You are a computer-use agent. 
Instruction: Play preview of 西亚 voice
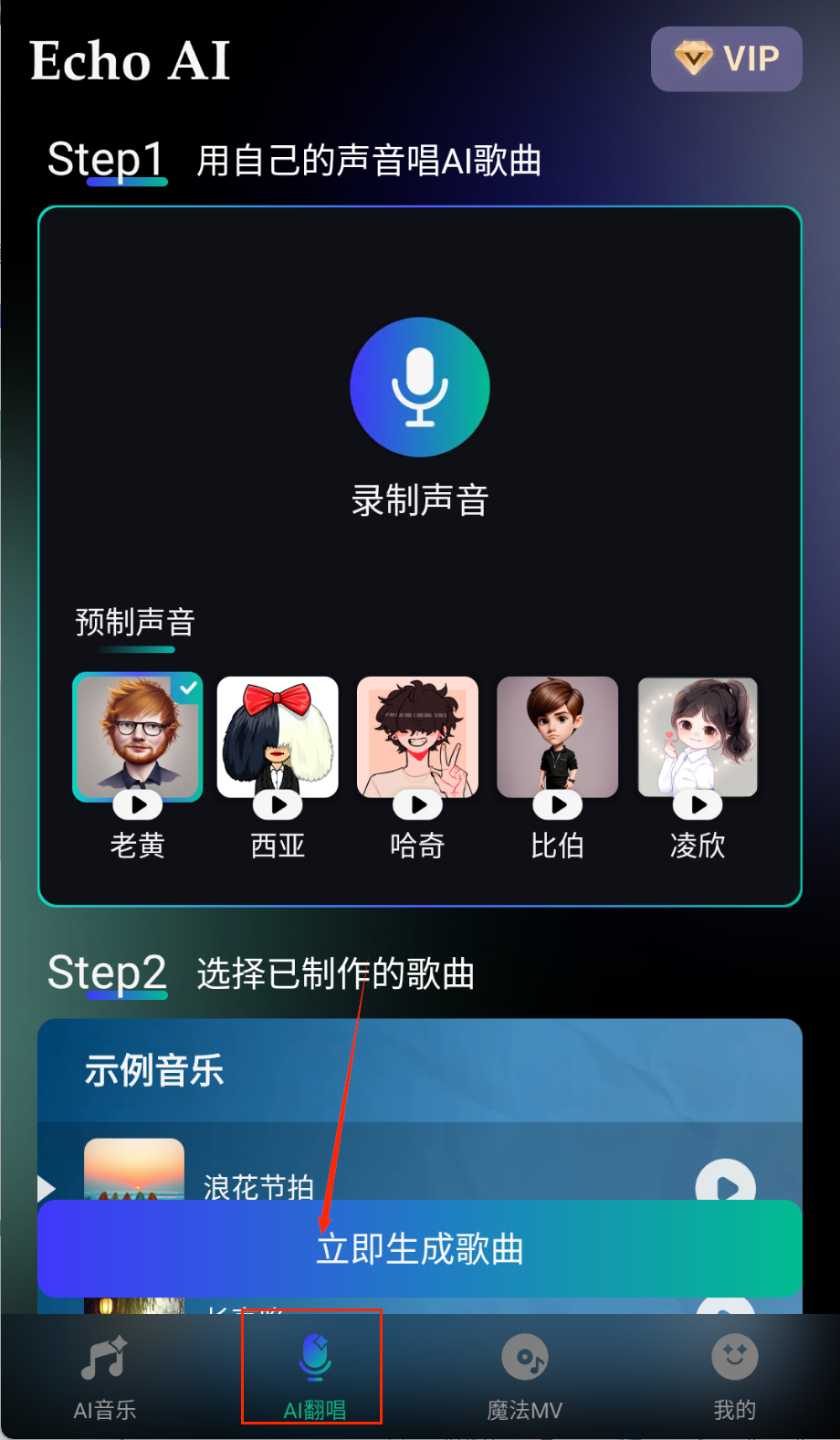click(x=278, y=804)
